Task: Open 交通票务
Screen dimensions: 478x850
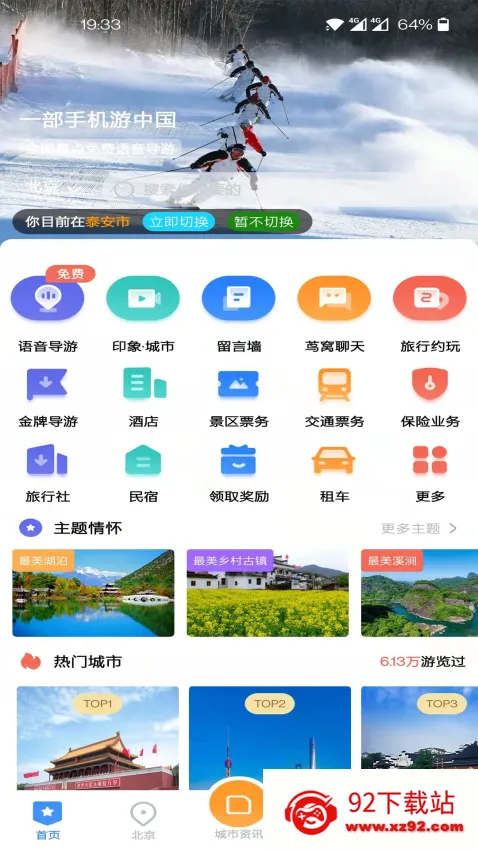Action: pos(334,398)
